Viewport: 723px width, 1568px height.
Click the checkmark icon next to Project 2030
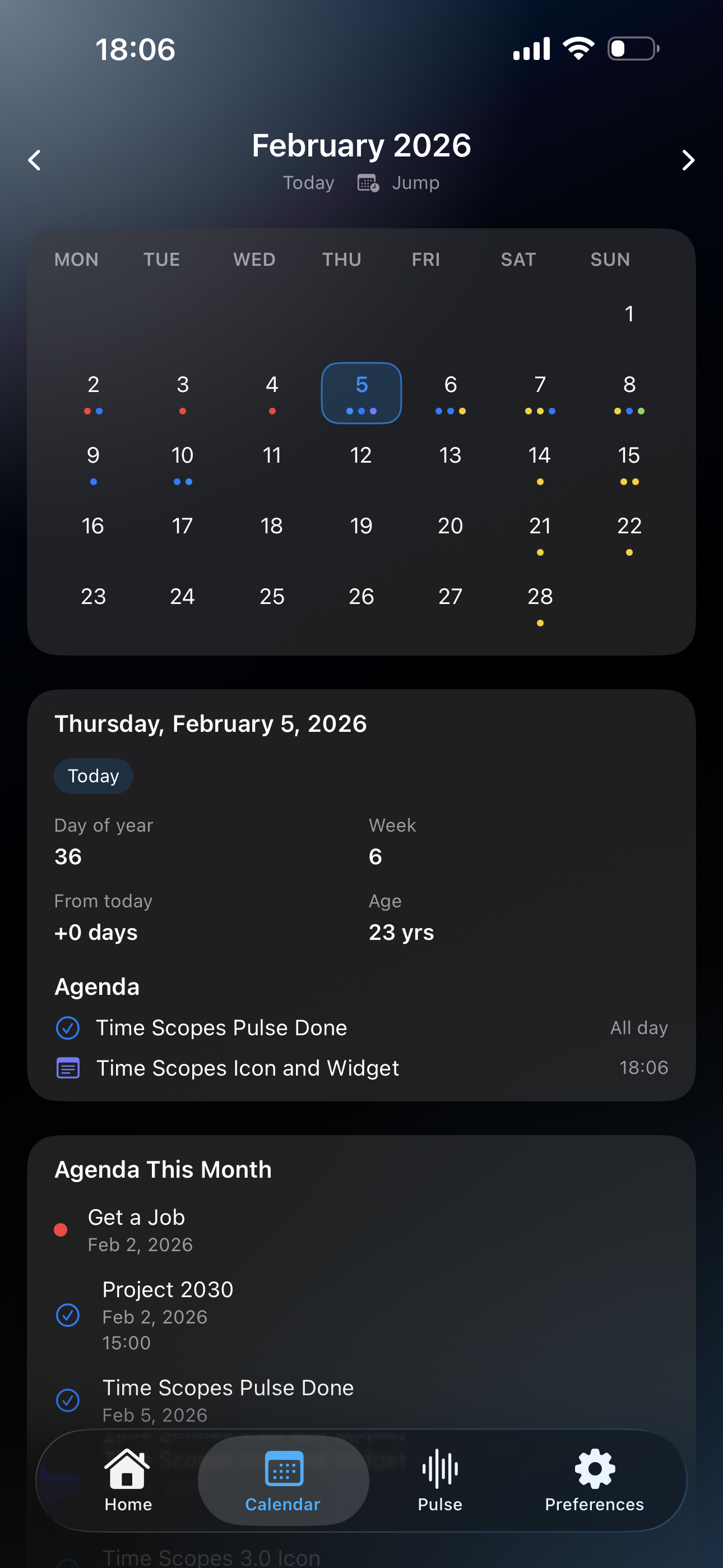coord(68,1316)
